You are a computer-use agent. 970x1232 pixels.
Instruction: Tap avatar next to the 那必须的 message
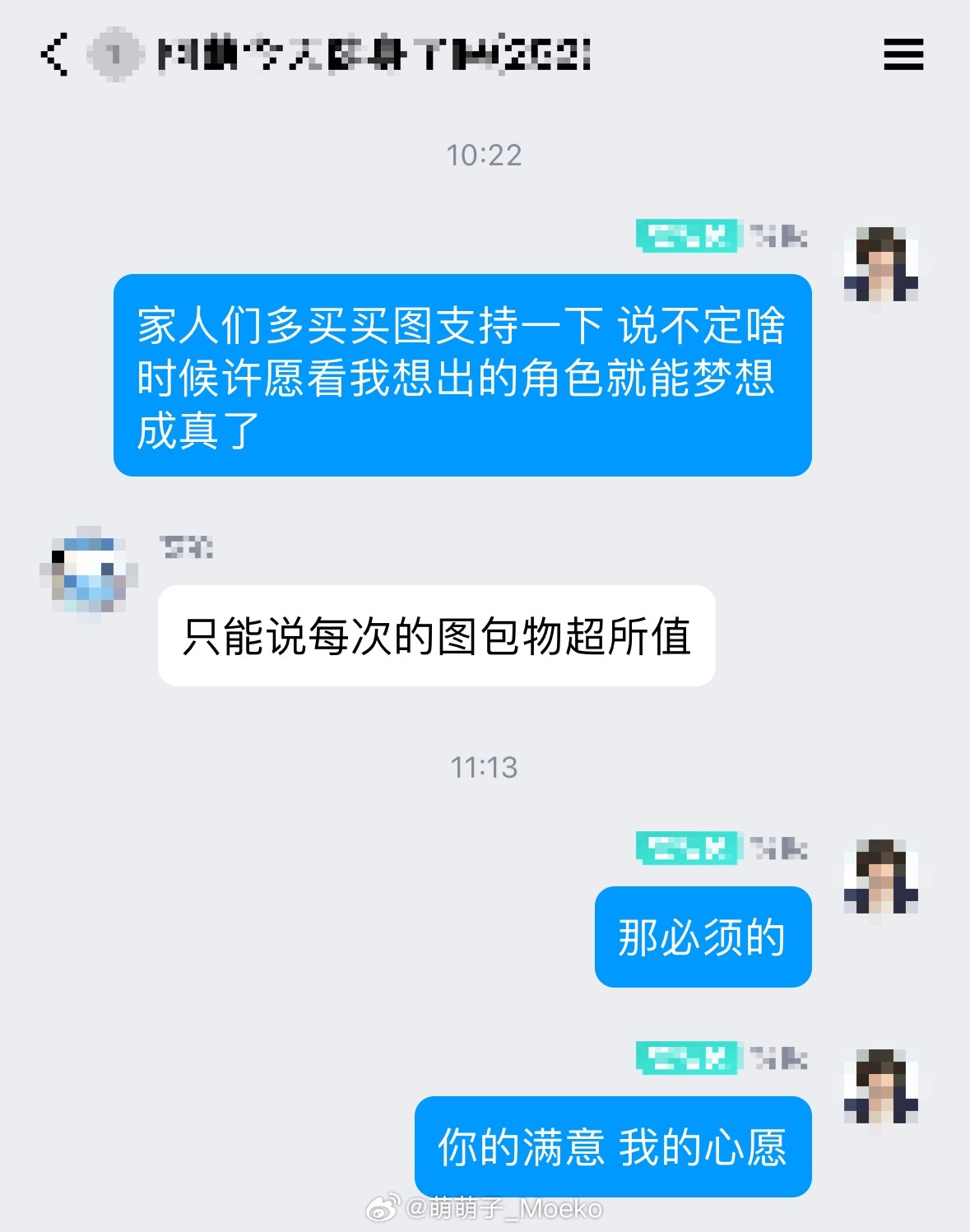click(x=881, y=877)
